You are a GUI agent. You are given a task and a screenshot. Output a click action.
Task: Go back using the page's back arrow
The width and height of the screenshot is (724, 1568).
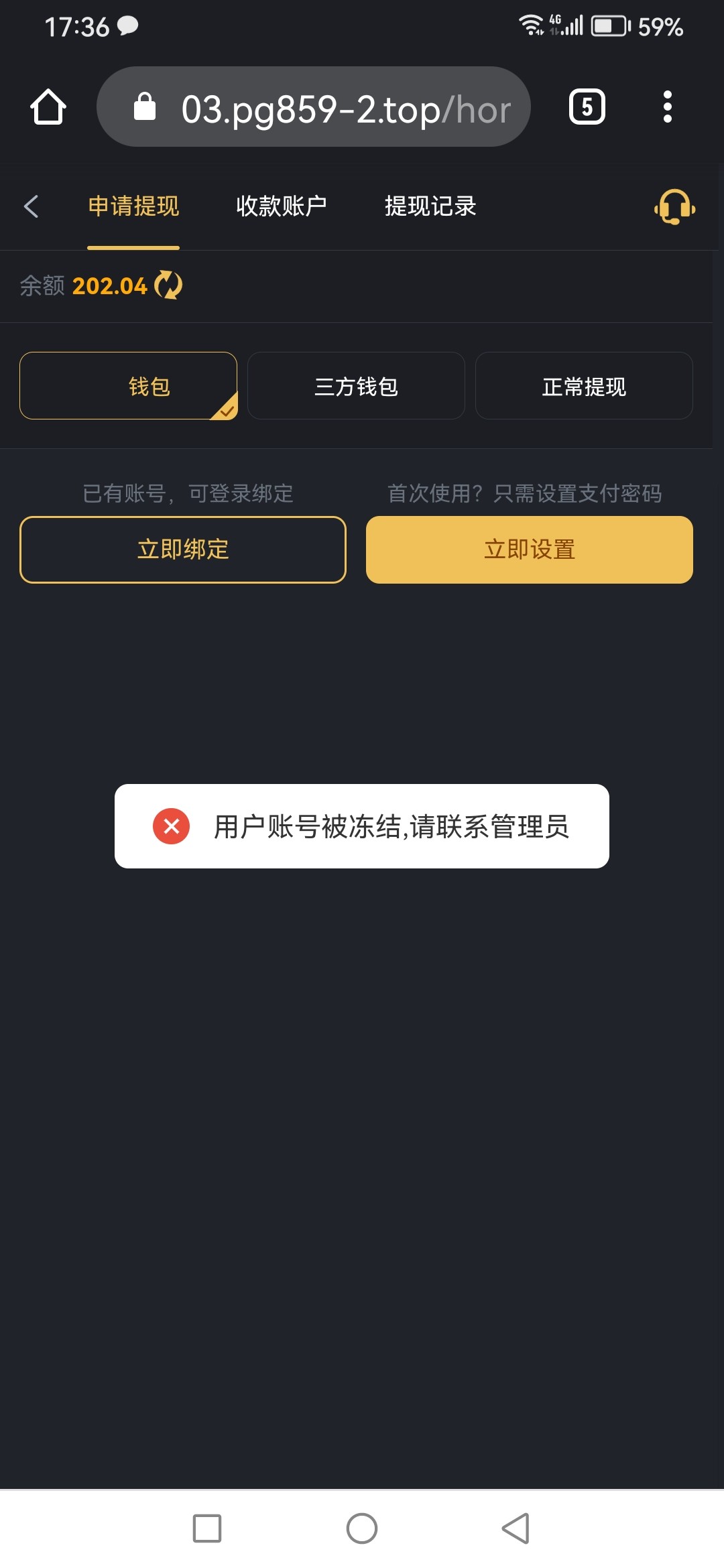32,206
